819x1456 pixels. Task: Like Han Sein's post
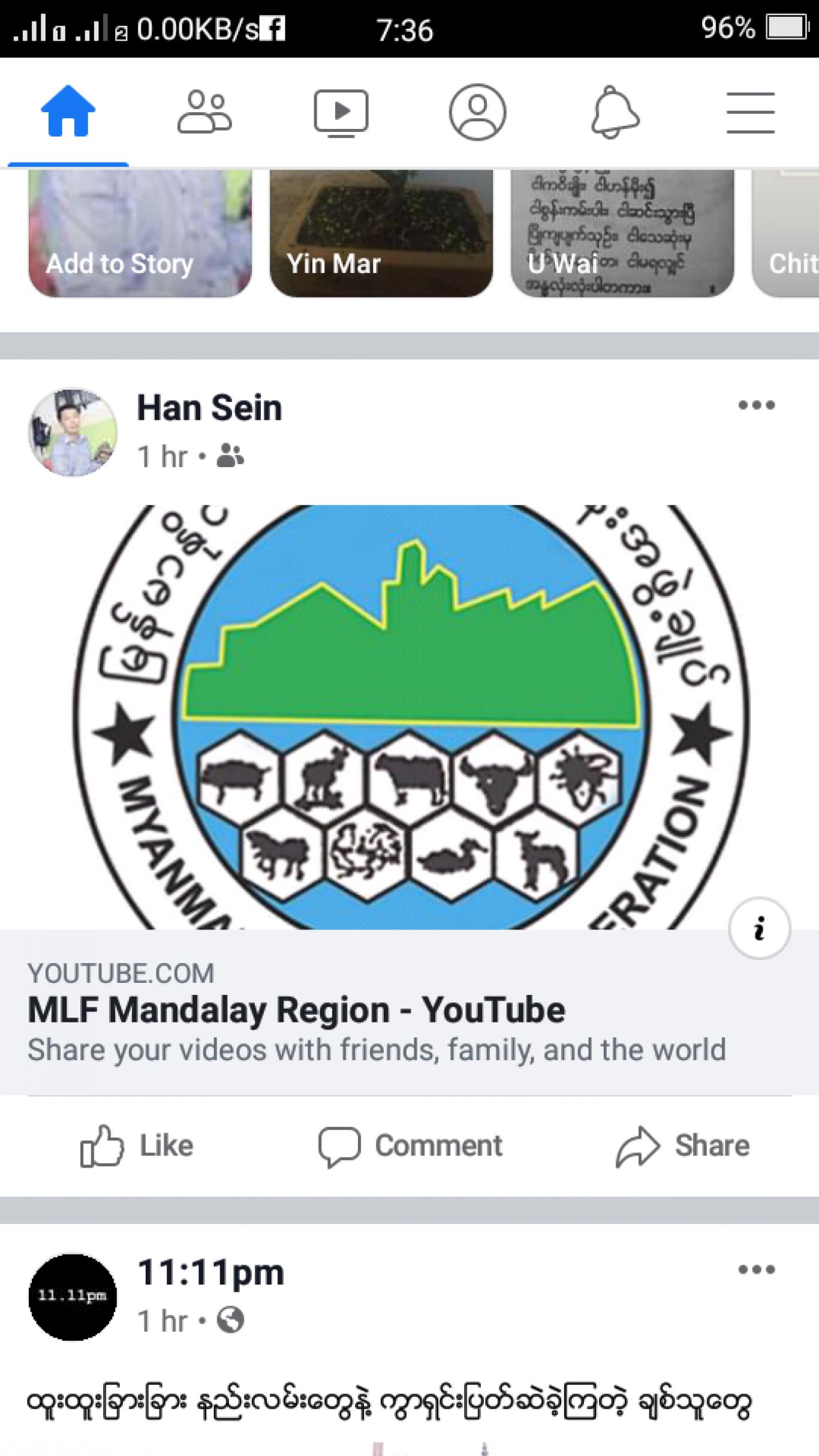[137, 1145]
